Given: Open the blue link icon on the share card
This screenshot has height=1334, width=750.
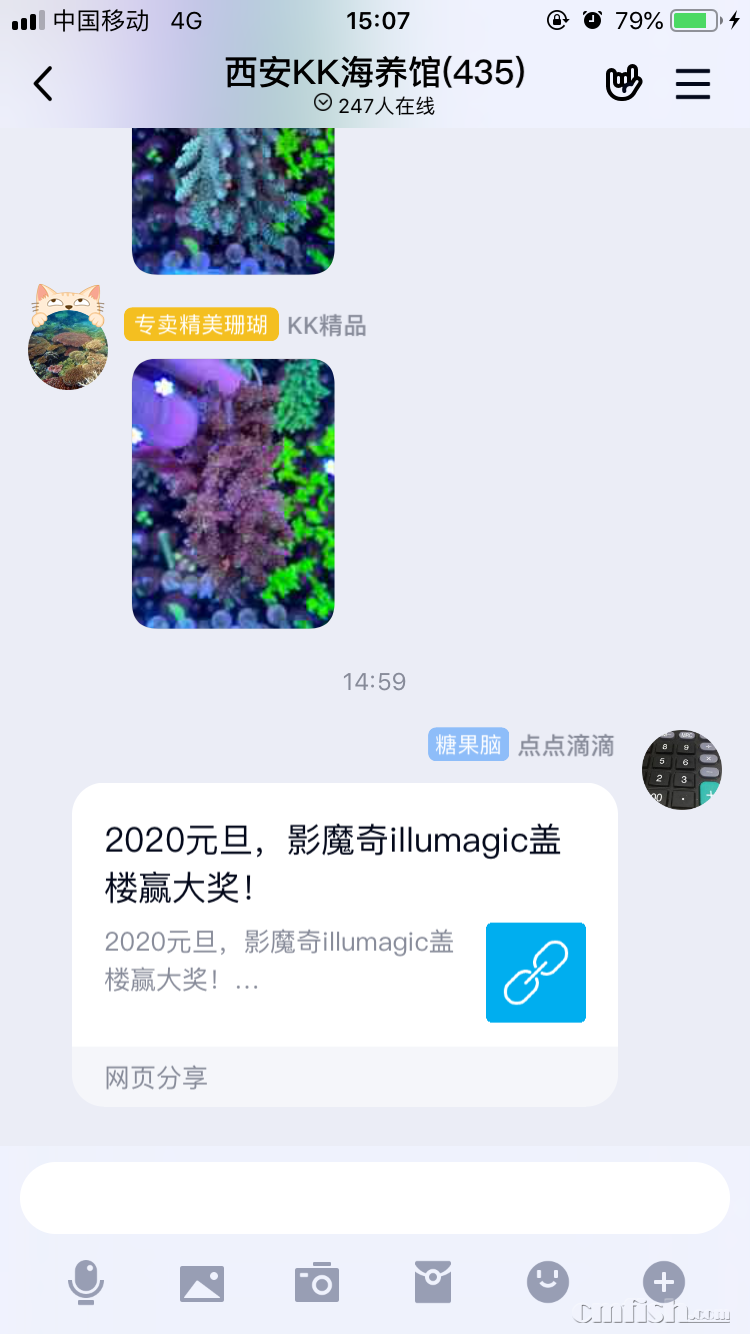Looking at the screenshot, I should tap(535, 972).
